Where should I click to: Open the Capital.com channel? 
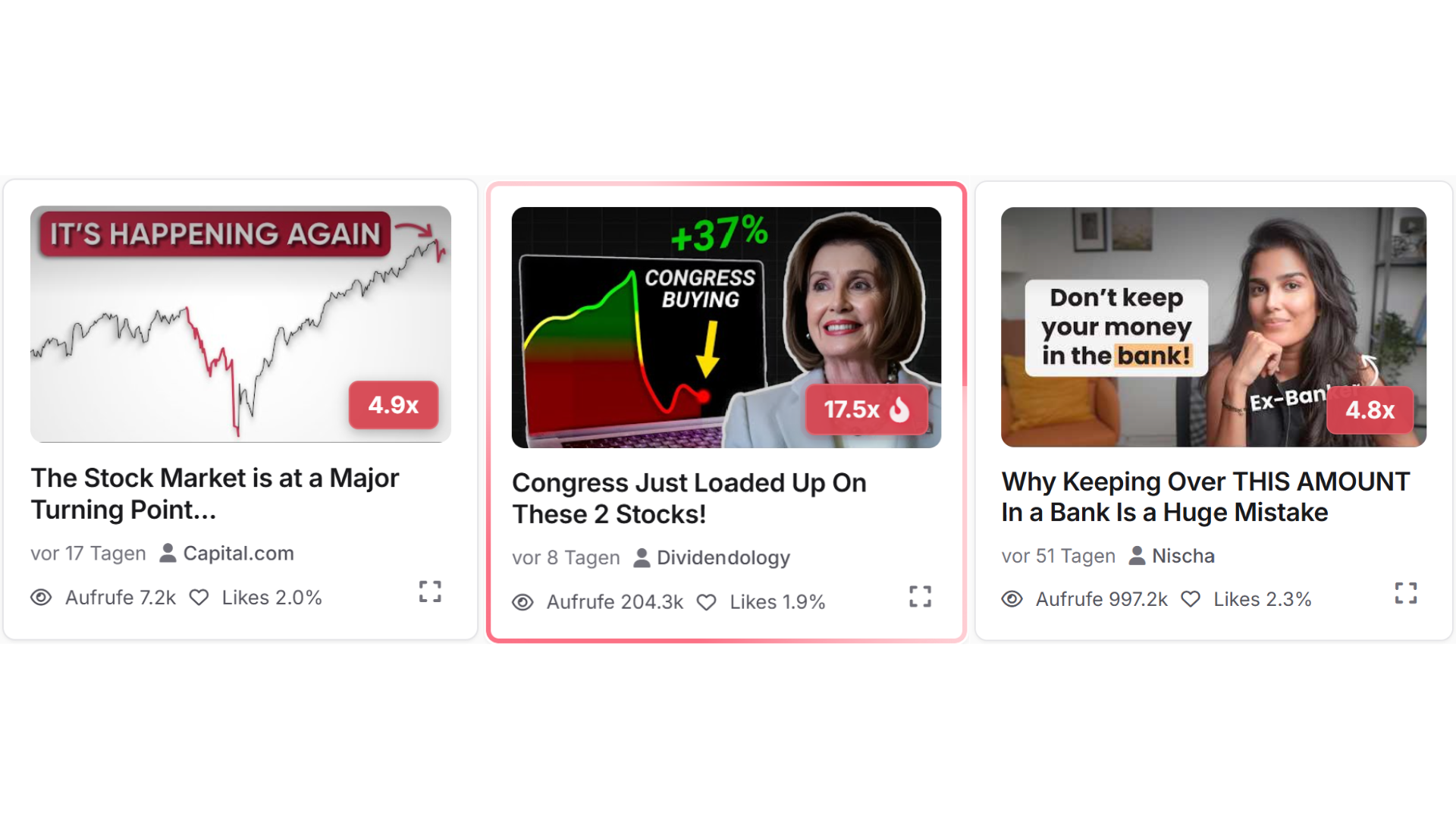(237, 554)
